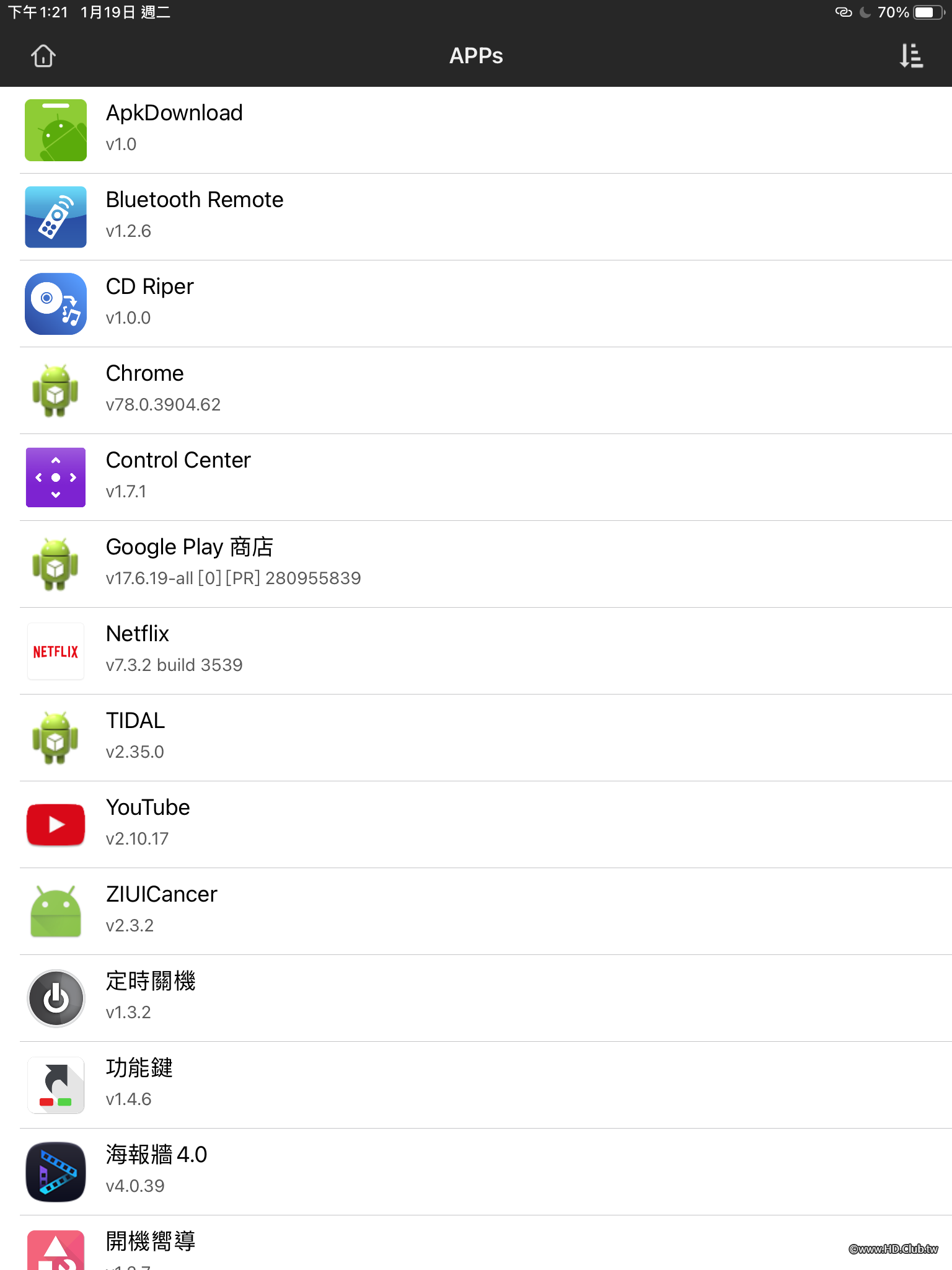952x1270 pixels.
Task: Open 海報牆 4.0 app
Action: click(156, 1171)
